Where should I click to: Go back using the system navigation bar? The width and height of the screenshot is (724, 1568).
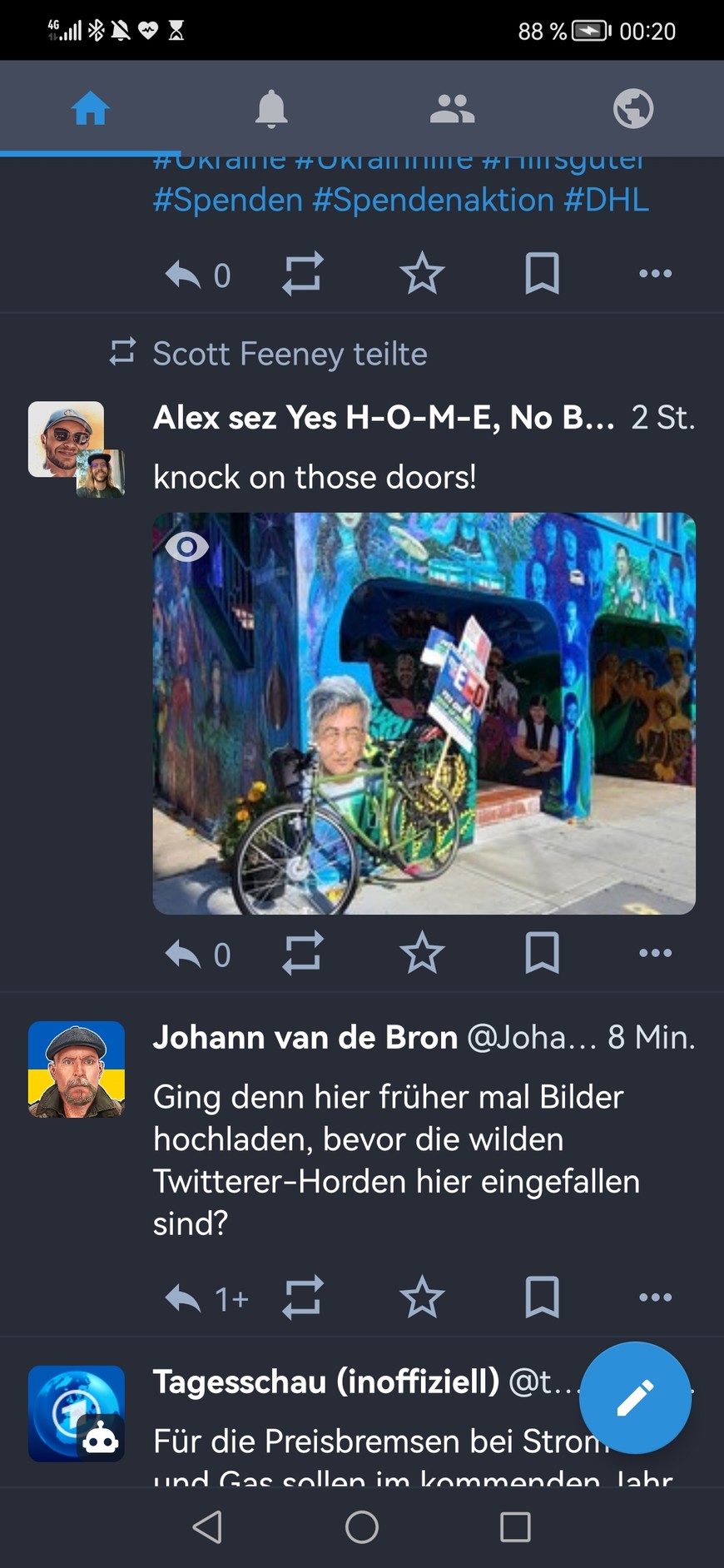207,1526
